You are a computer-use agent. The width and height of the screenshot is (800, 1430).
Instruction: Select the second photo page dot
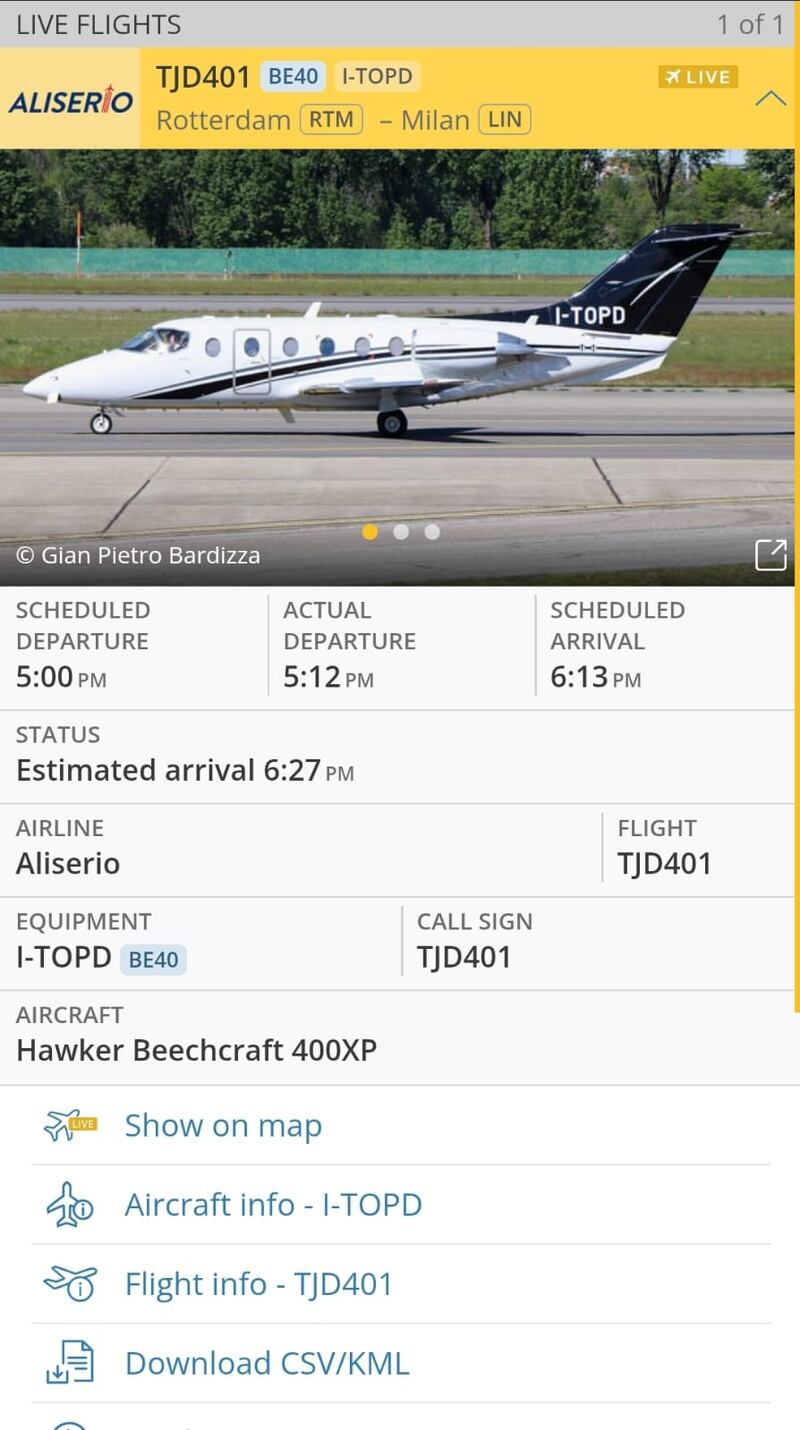[401, 532]
